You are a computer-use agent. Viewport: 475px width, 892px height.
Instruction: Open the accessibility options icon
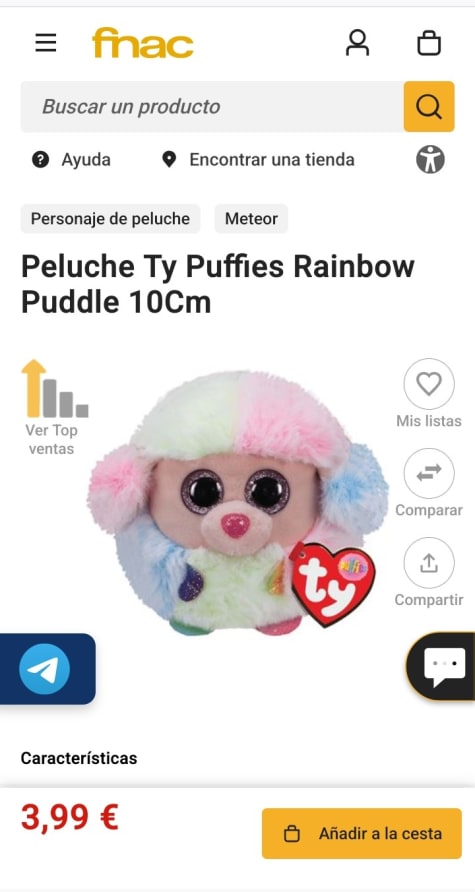pos(430,160)
